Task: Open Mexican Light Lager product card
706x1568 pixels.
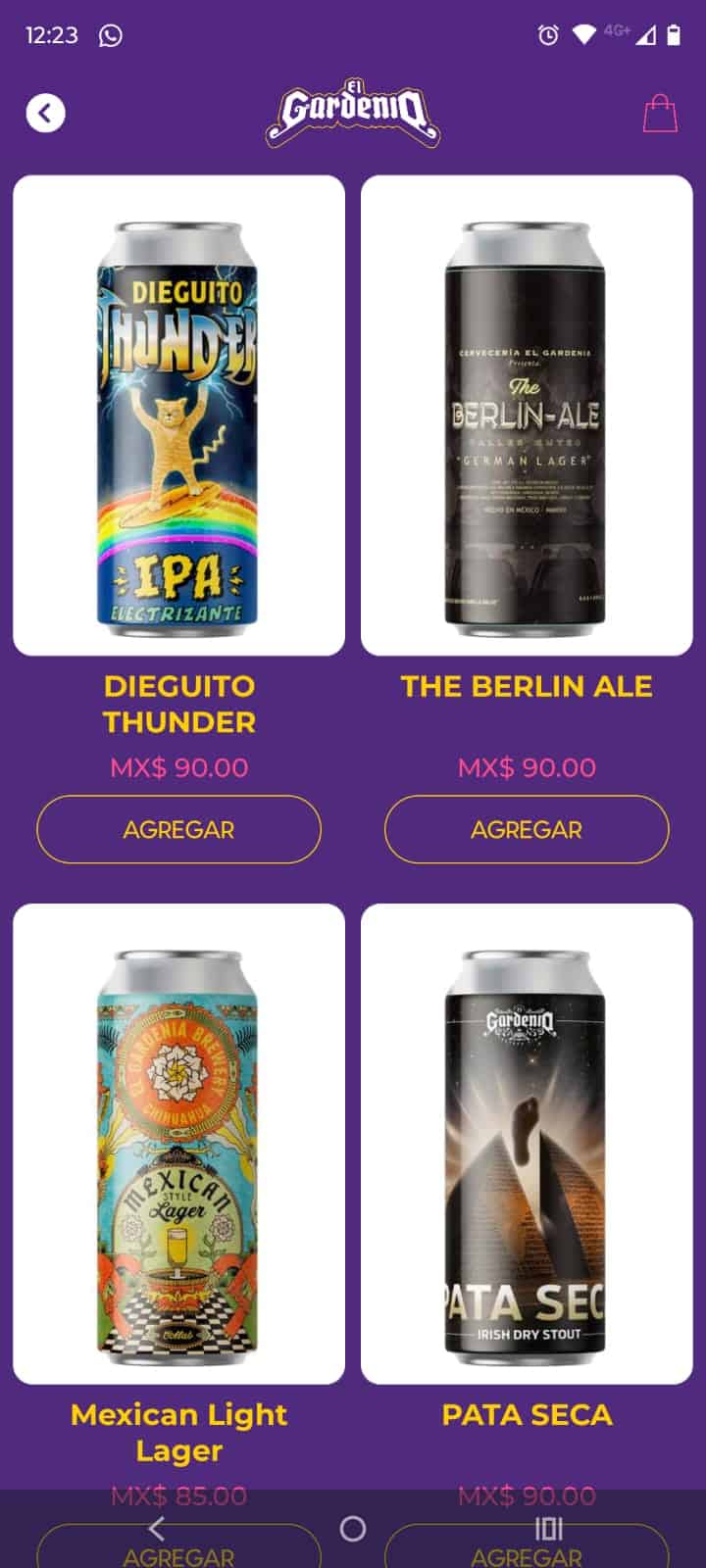Action: pyautogui.click(x=178, y=1144)
